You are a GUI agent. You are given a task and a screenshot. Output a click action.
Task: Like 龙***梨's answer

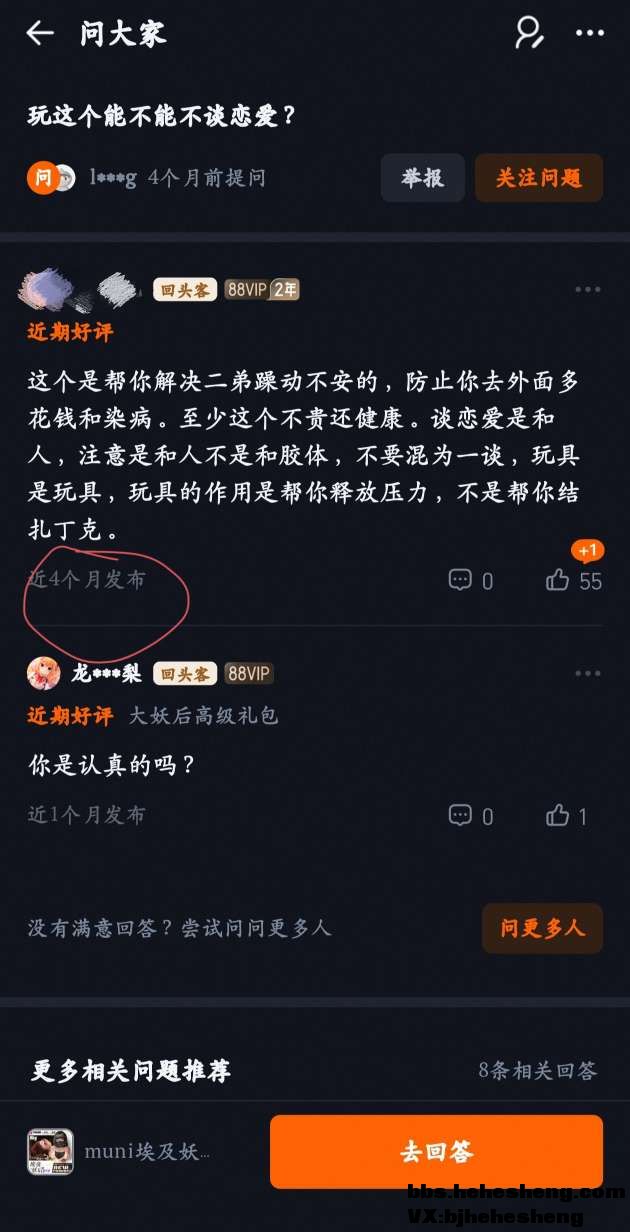[566, 816]
